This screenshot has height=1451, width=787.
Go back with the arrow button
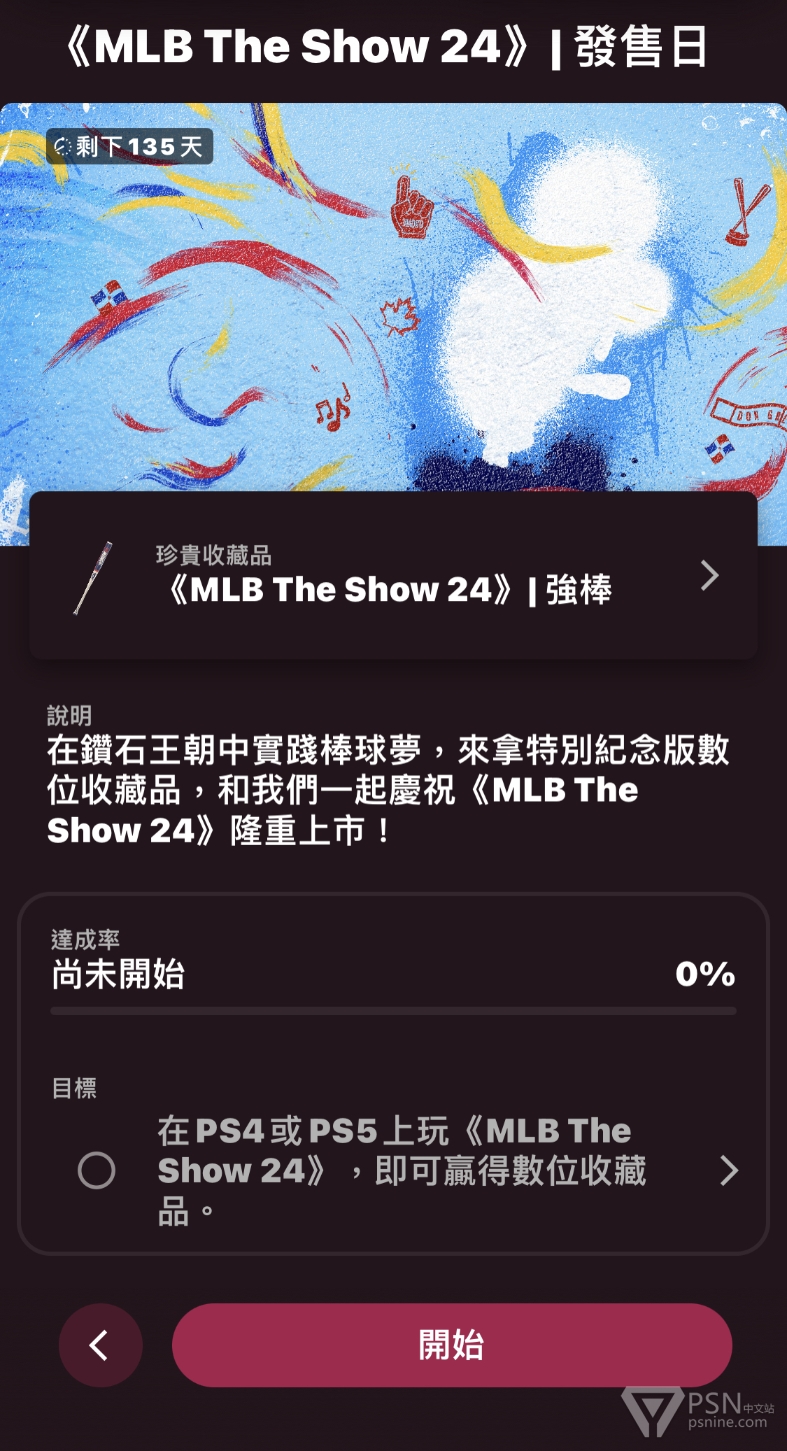100,1346
